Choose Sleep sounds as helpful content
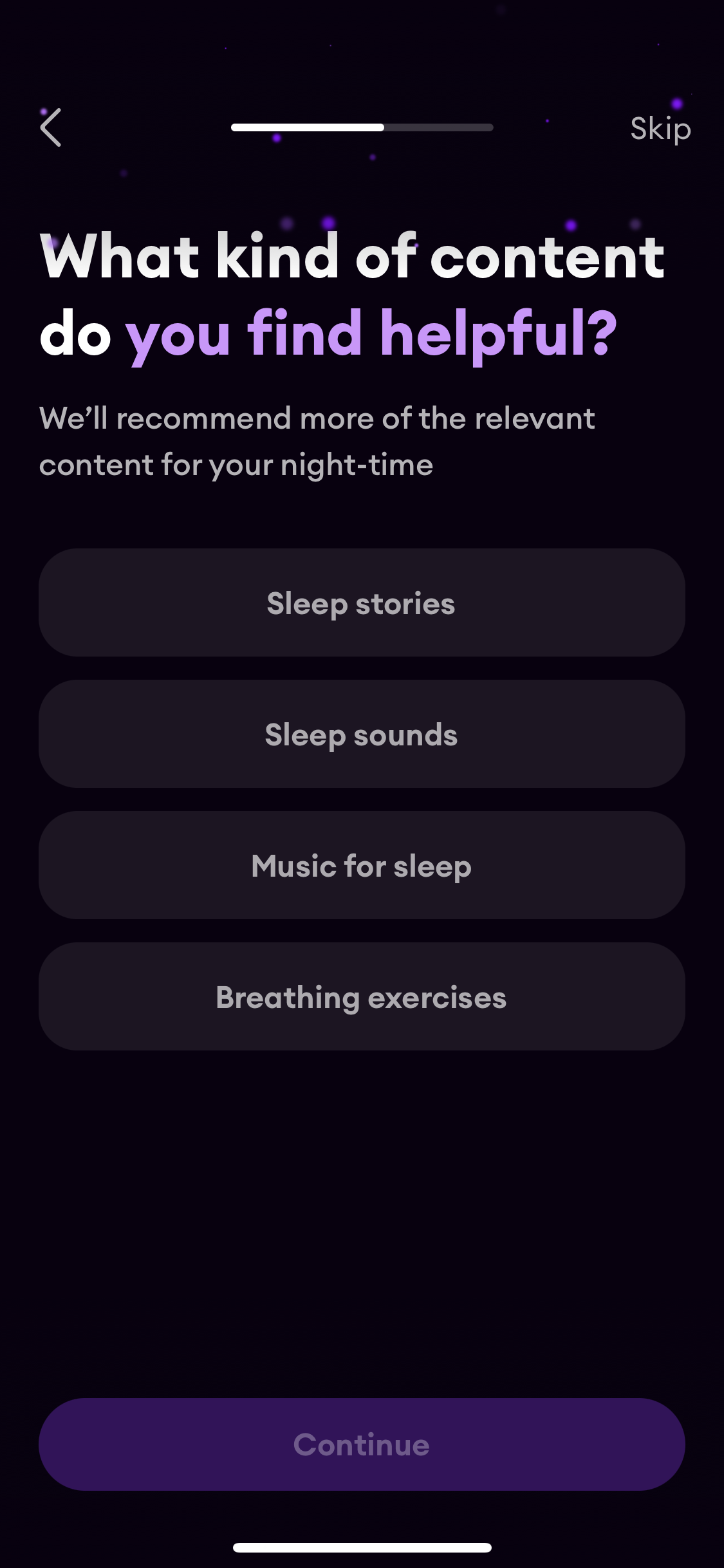 tap(362, 734)
